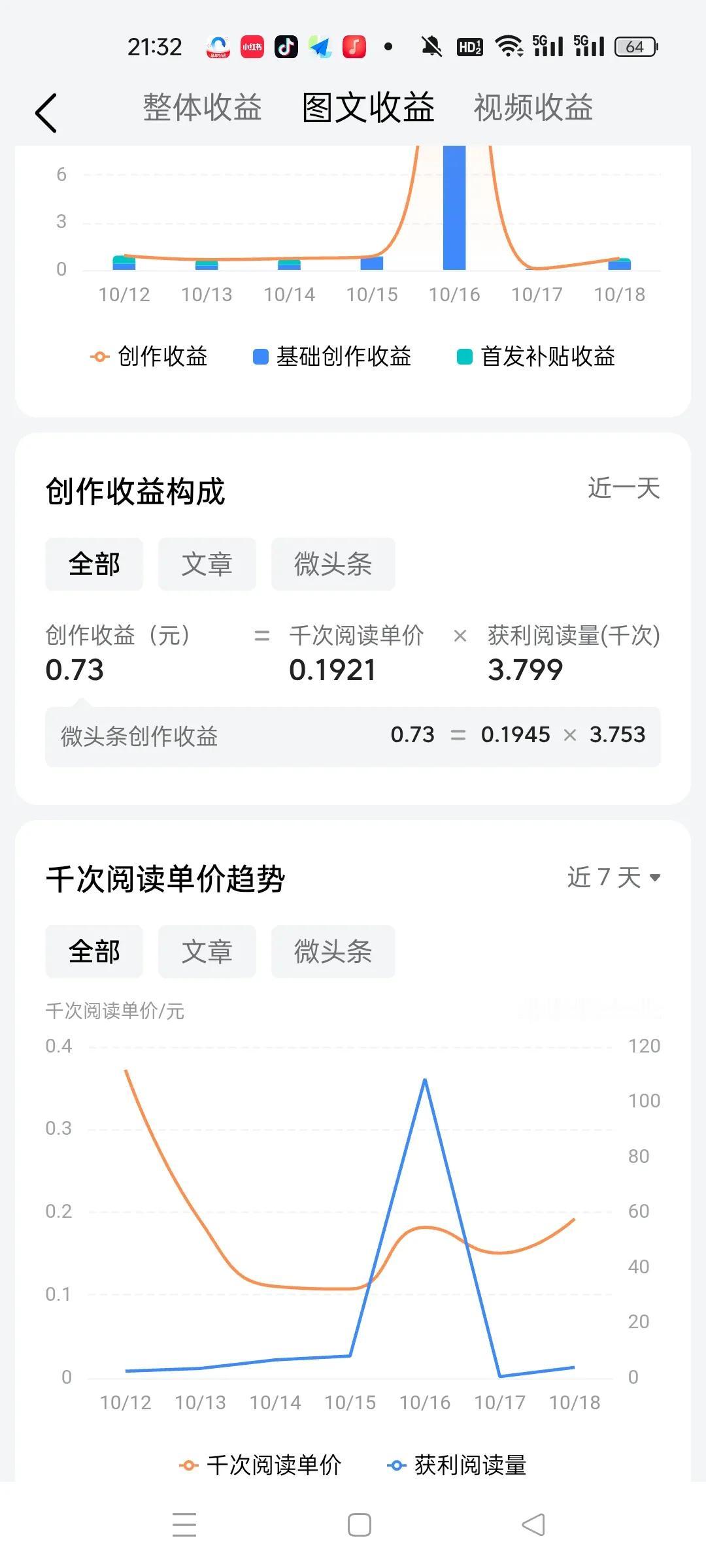The height and width of the screenshot is (1568, 706).
Task: Select 文章 filter under 千次阅读单价趋势
Action: point(207,952)
